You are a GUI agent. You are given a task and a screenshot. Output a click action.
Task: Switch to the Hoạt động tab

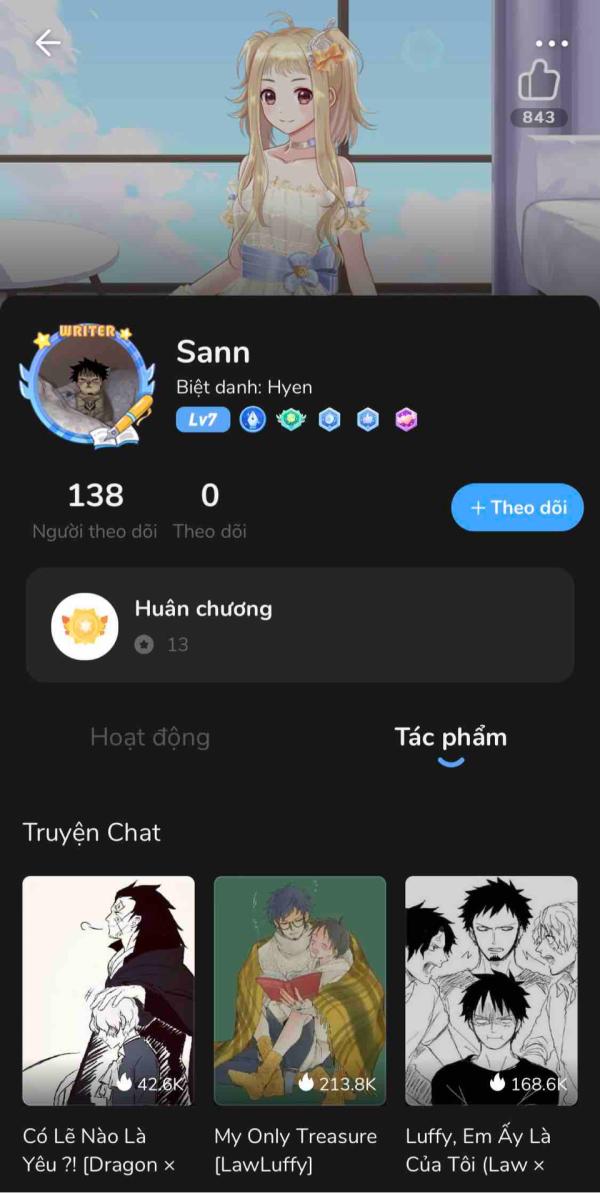point(150,738)
